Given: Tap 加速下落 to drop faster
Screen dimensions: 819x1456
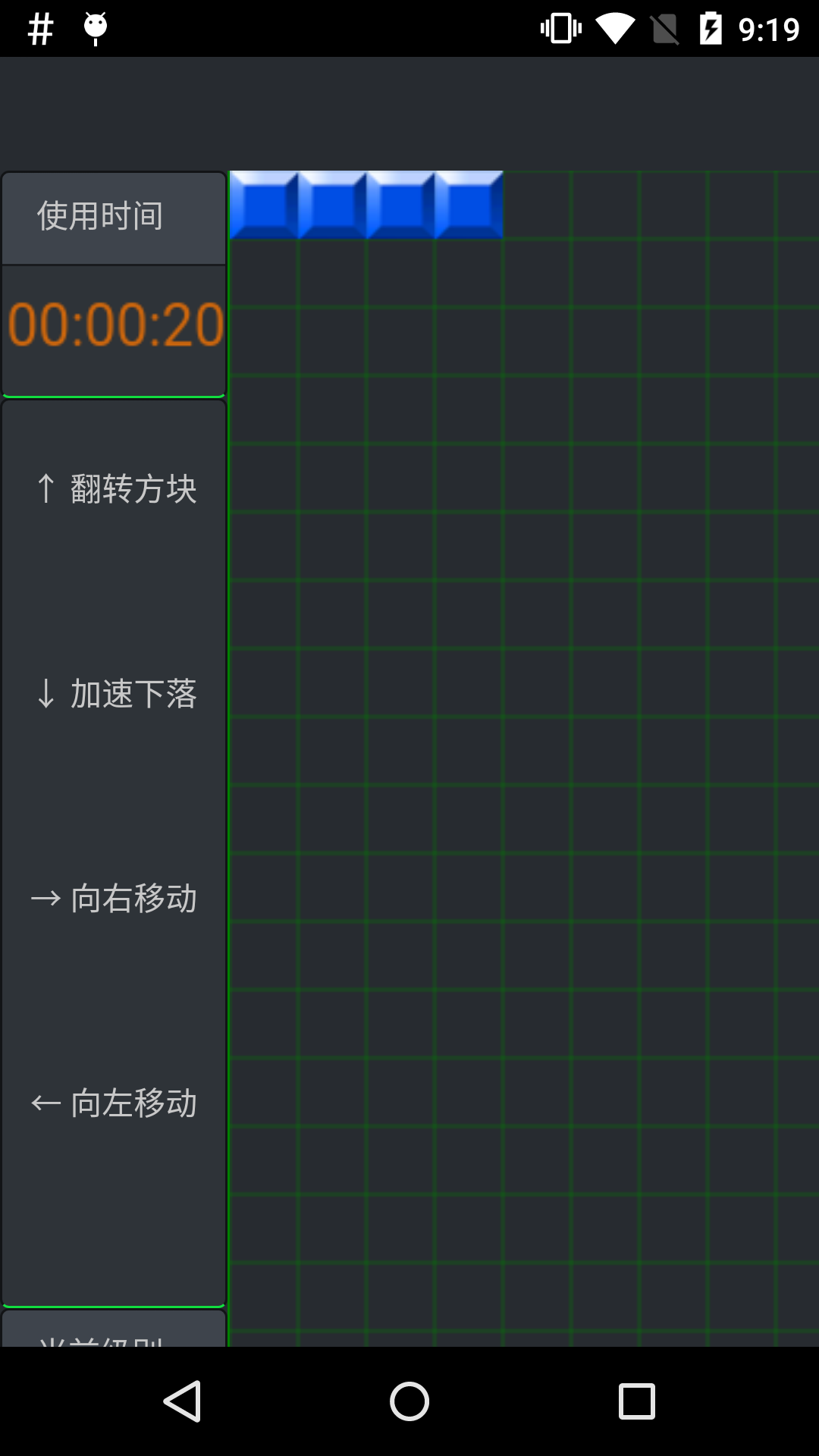Looking at the screenshot, I should tap(115, 694).
